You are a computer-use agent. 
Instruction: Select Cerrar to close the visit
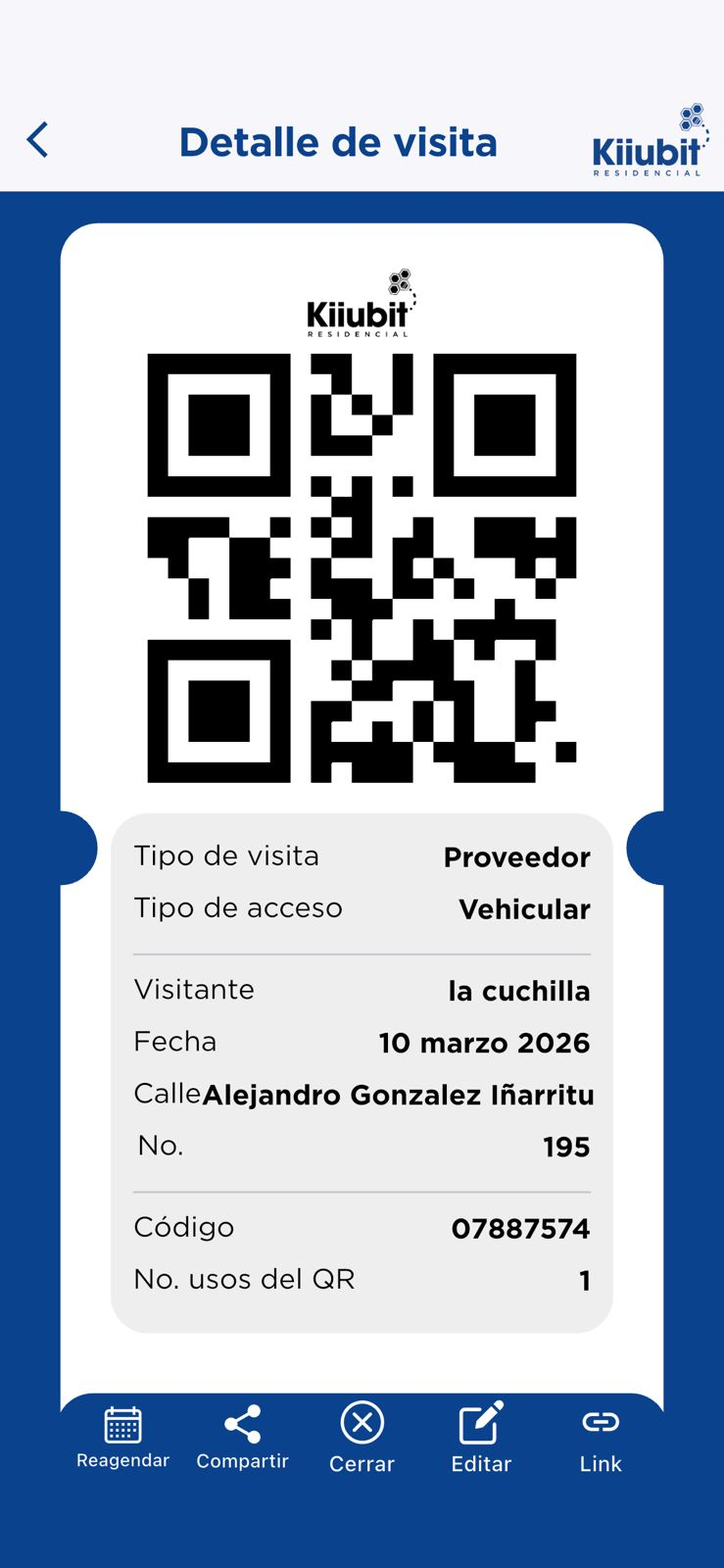tap(362, 1436)
